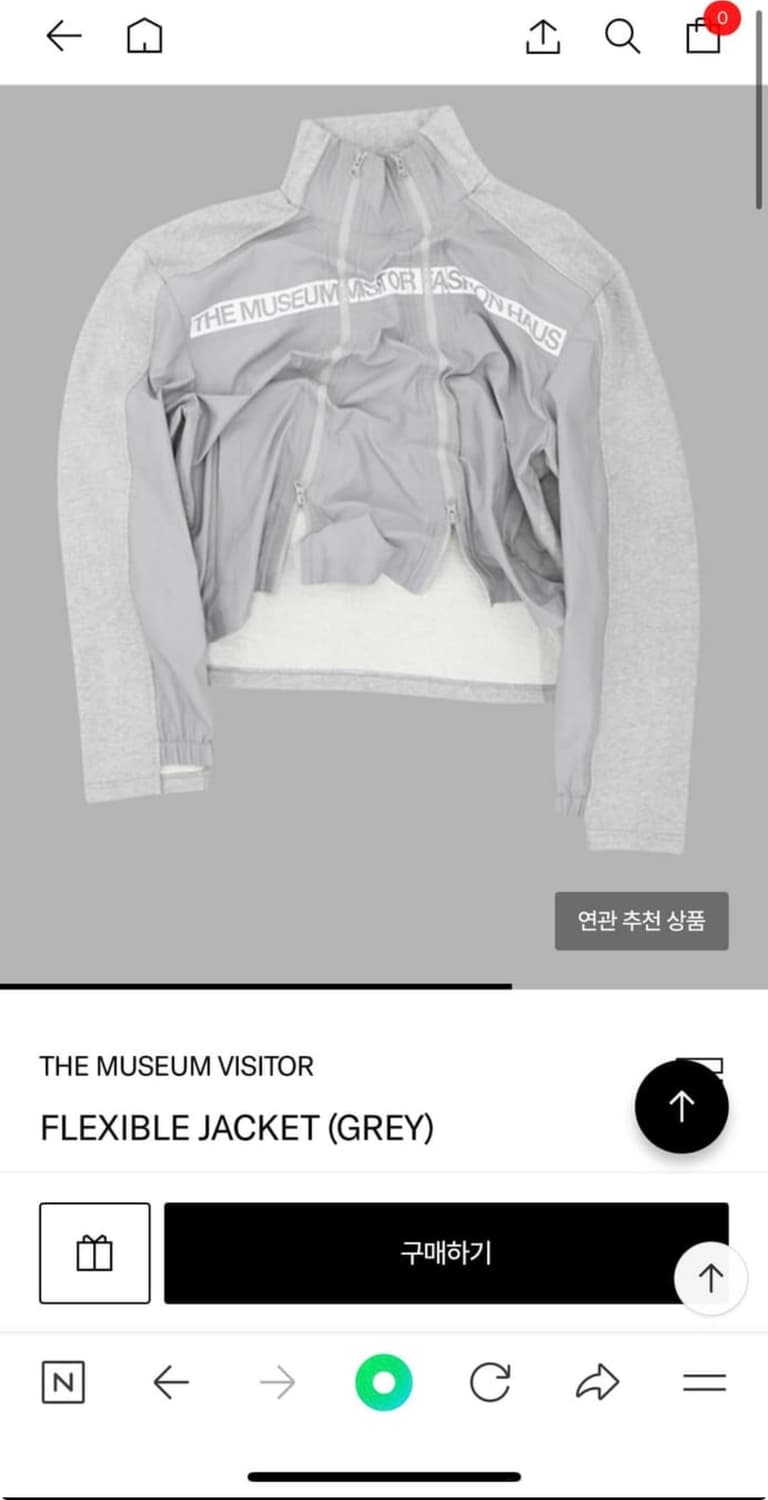This screenshot has height=1500, width=768.
Task: Open Naver home with N icon
Action: (x=63, y=1383)
